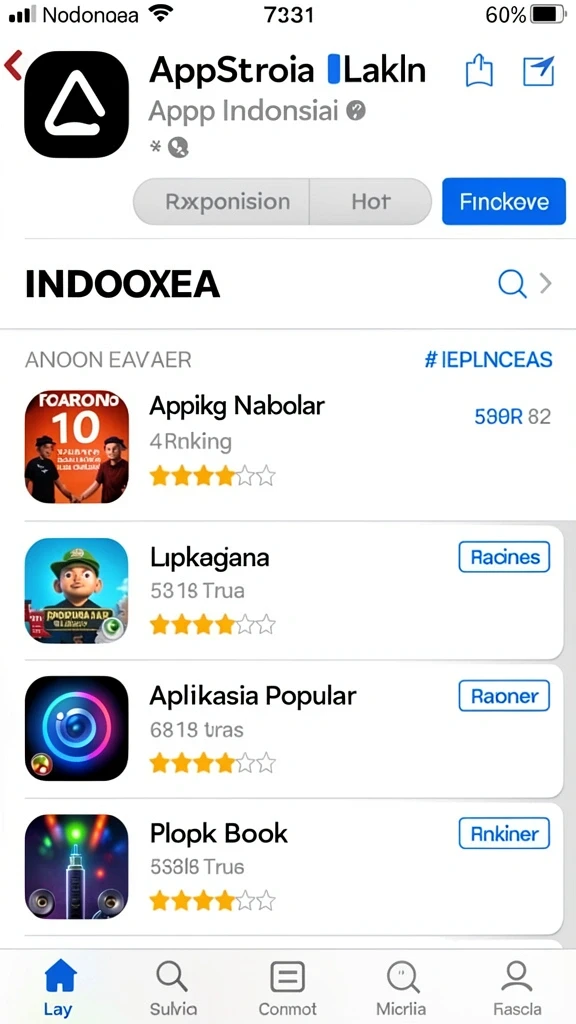This screenshot has height=1024, width=576.
Task: Open Aplikasia Popular camera icon
Action: pyautogui.click(x=76, y=729)
